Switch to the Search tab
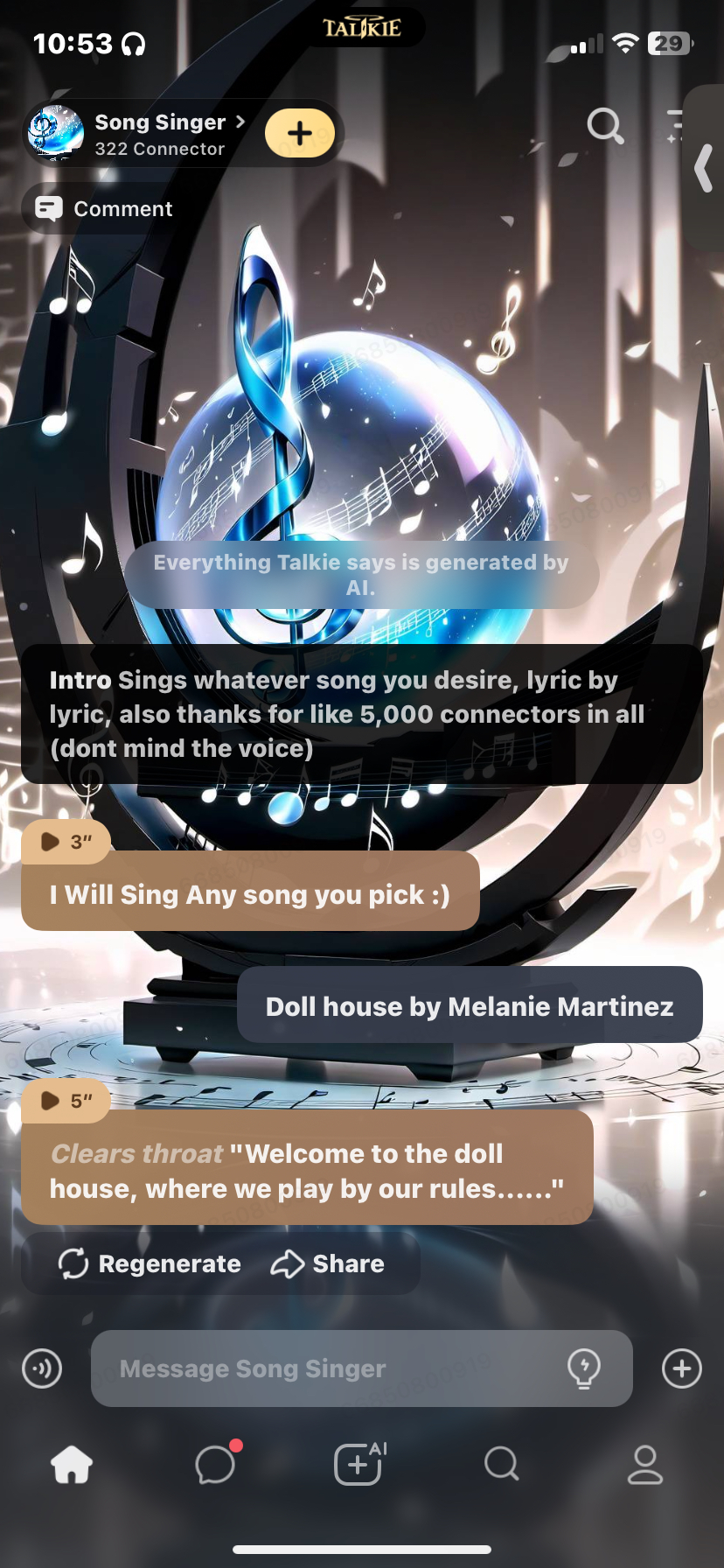The width and height of the screenshot is (724, 1568). click(x=502, y=1464)
